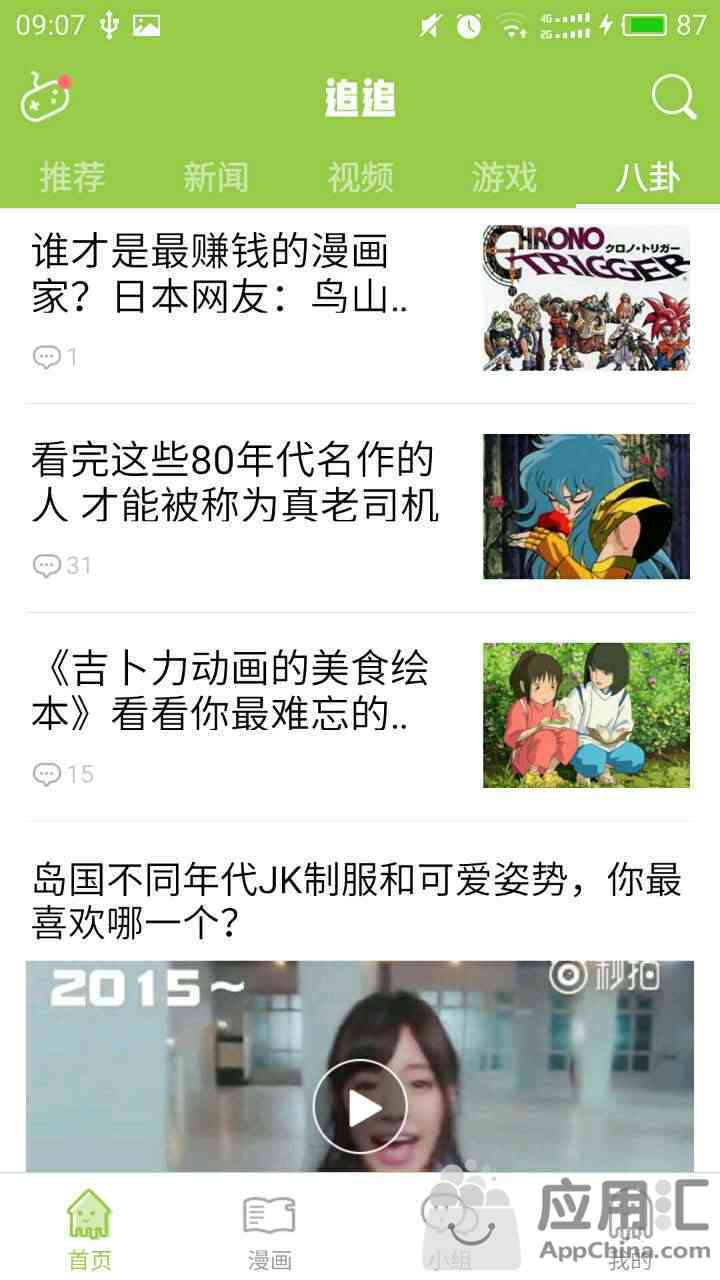Open article 谁才是最赚钱的漫画家
Image resolution: width=720 pixels, height=1280 pixels.
coord(230,274)
